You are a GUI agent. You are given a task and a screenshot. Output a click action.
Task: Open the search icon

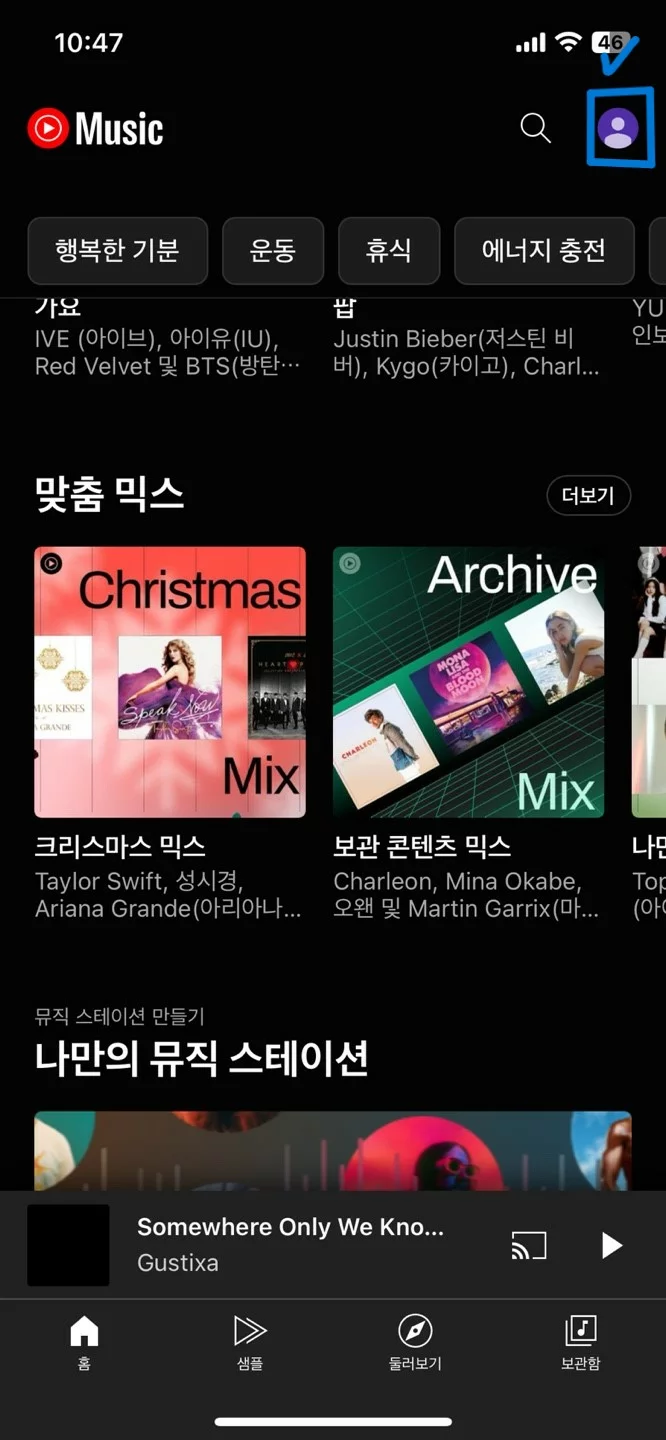coord(536,128)
